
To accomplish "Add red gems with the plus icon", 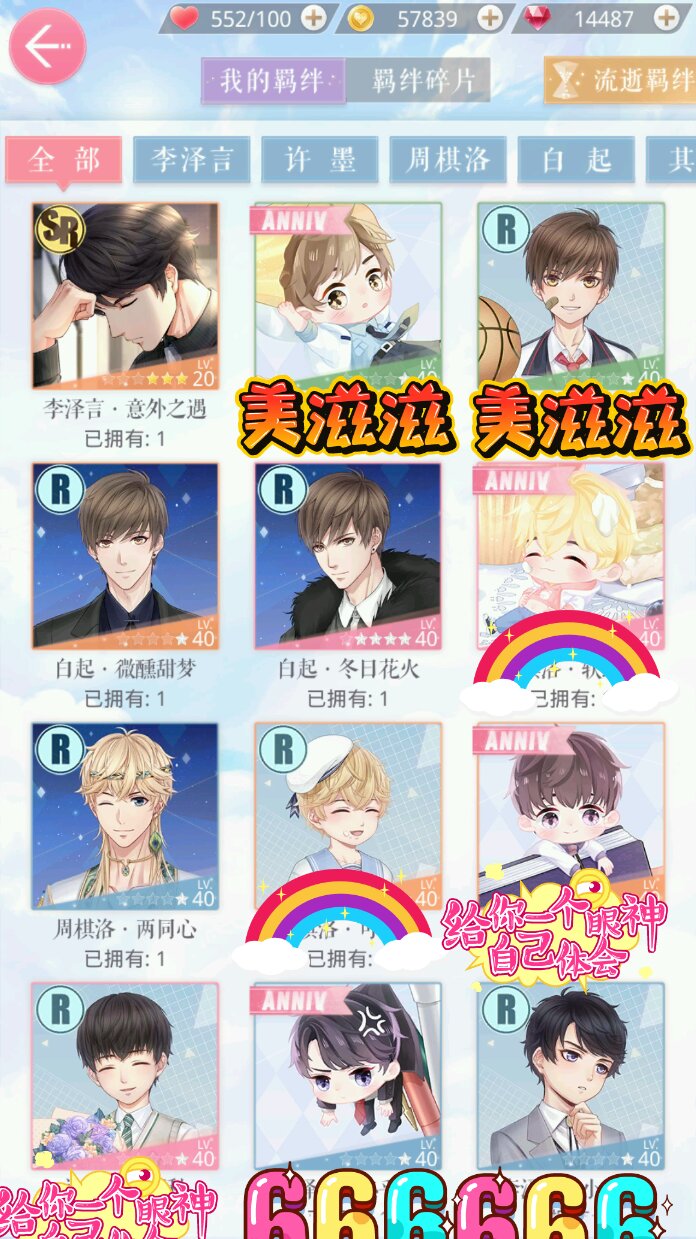I will pyautogui.click(x=666, y=17).
